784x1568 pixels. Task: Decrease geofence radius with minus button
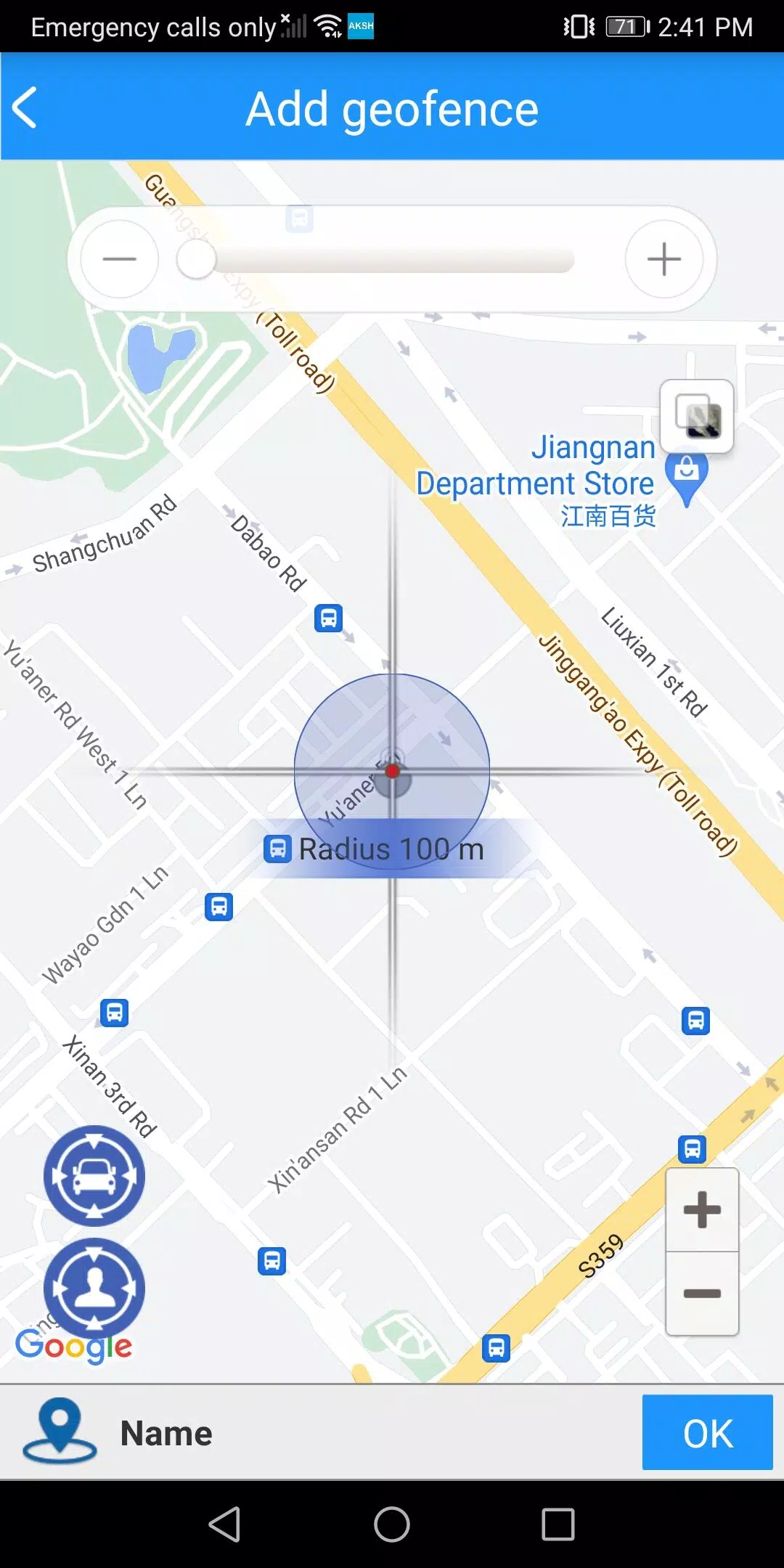point(120,259)
